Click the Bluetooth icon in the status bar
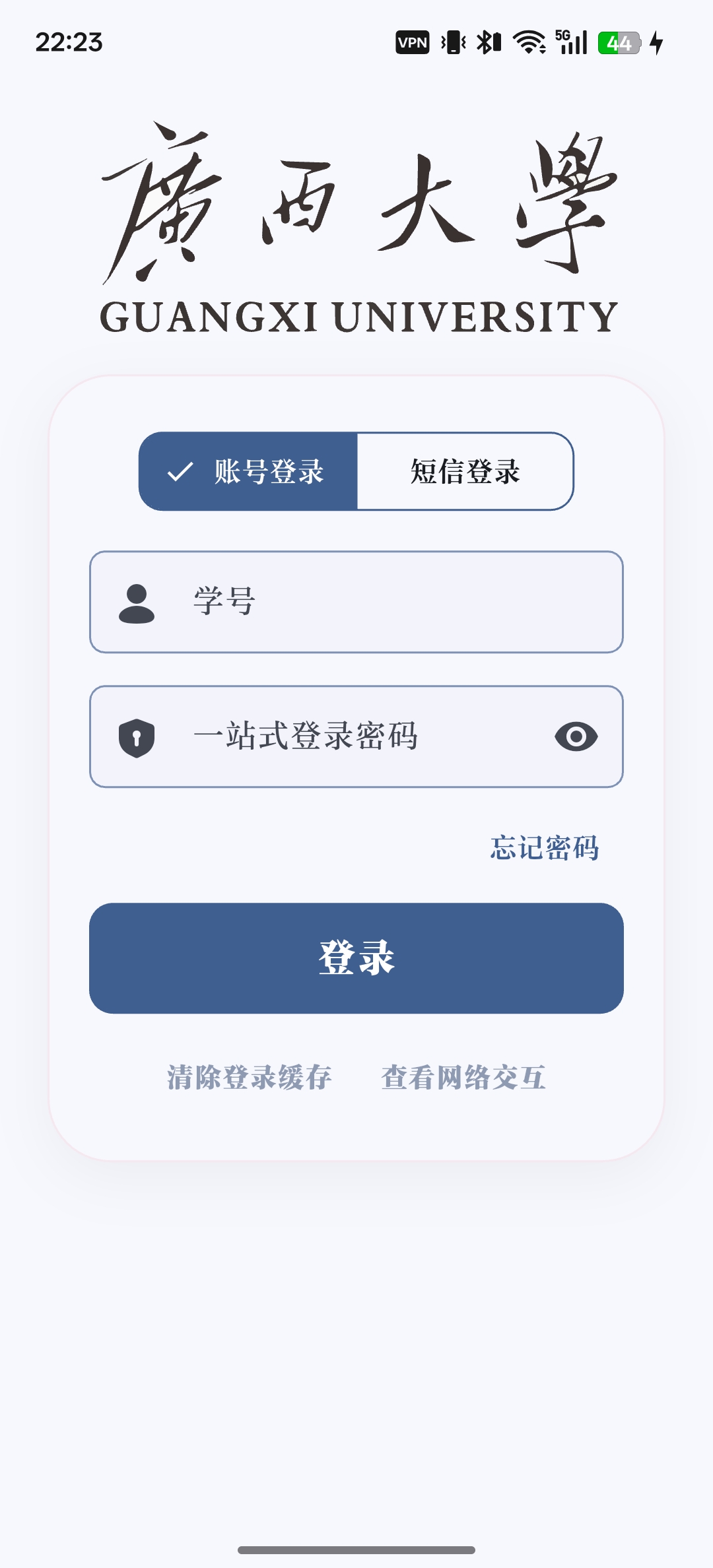 [x=487, y=42]
